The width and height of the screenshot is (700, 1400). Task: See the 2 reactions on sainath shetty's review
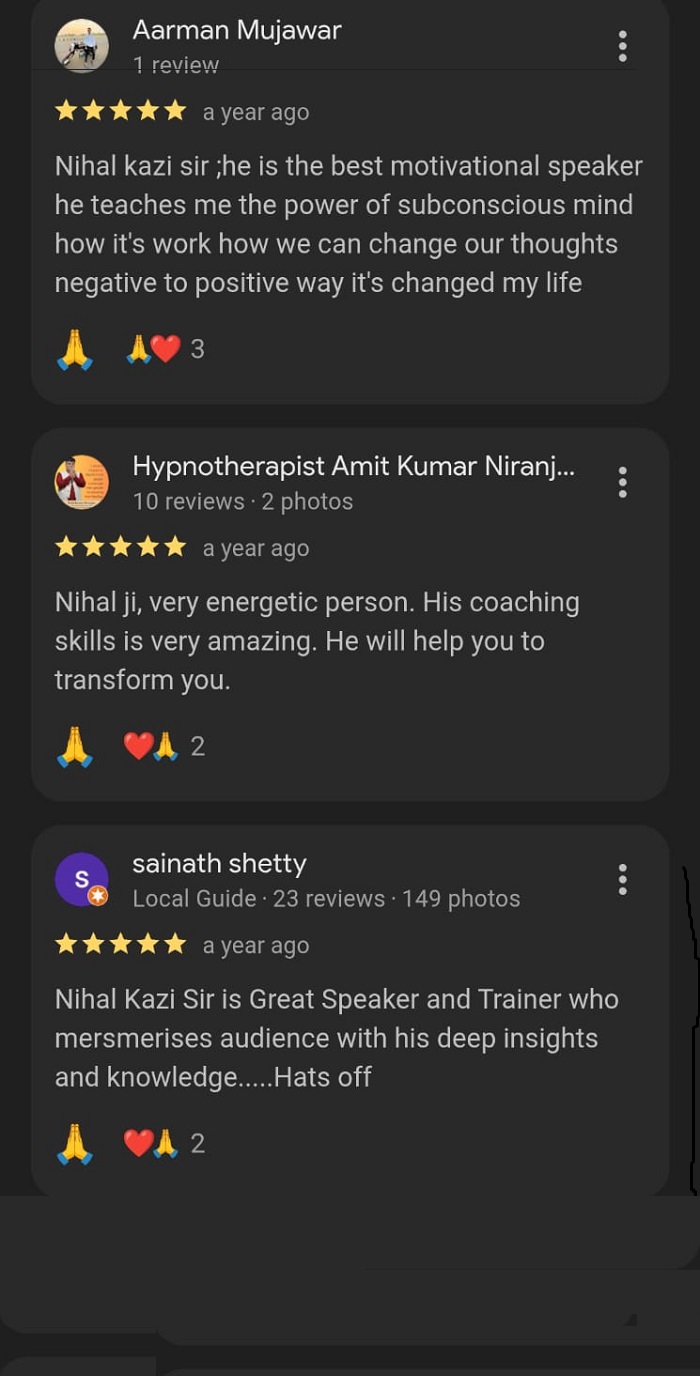[165, 1143]
